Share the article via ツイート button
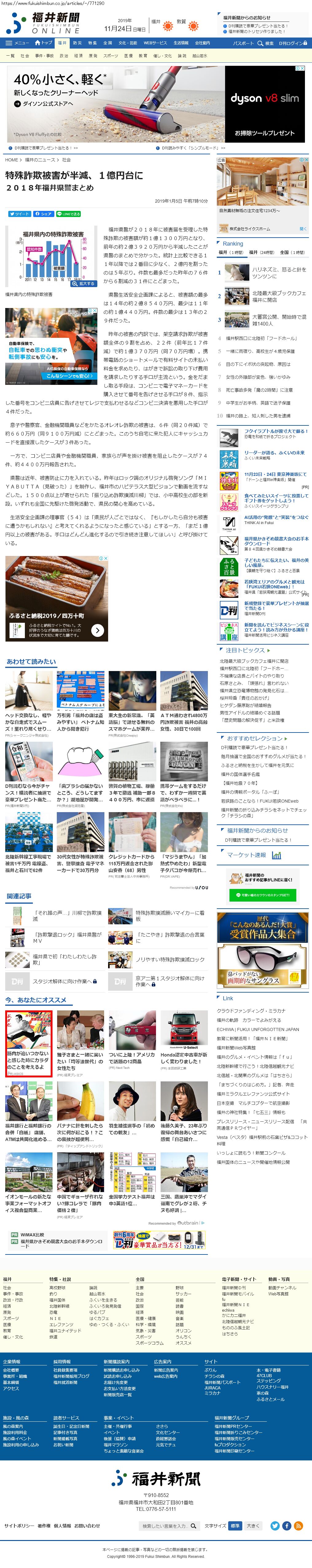 [x=19, y=214]
